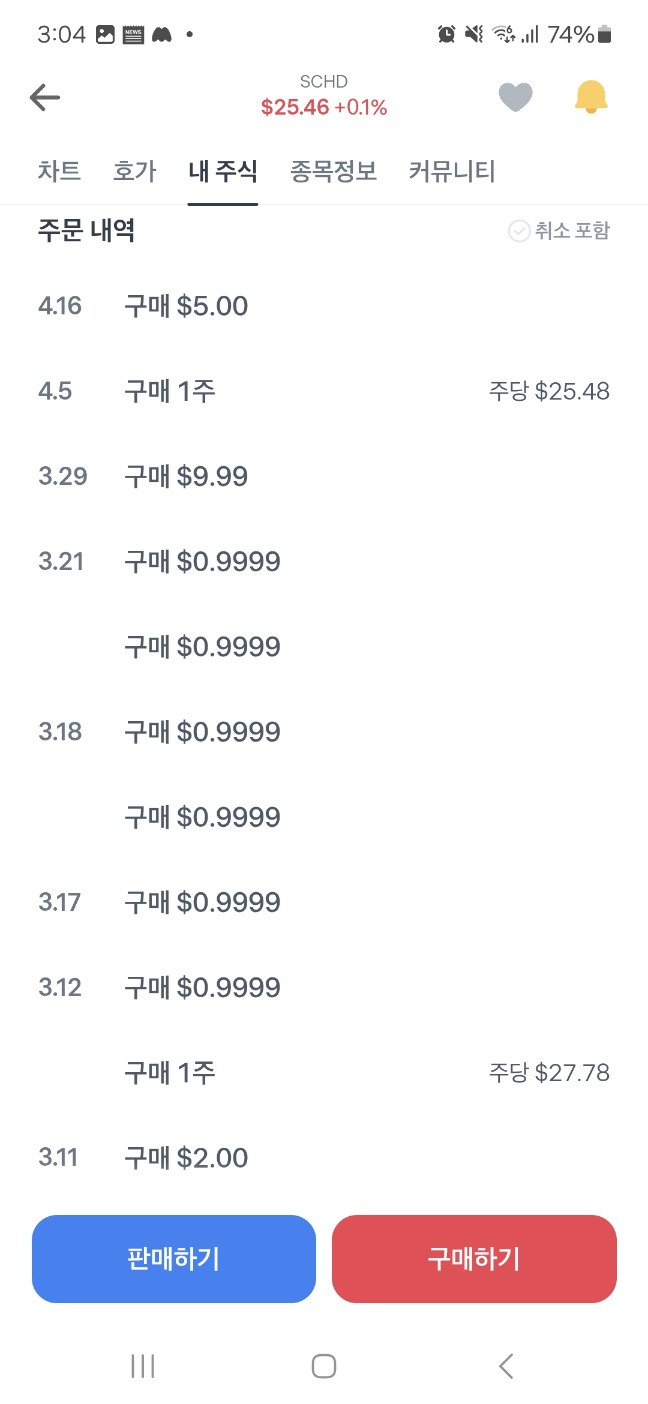The image size is (648, 1404).
Task: Open the recent apps overview
Action: (143, 1366)
